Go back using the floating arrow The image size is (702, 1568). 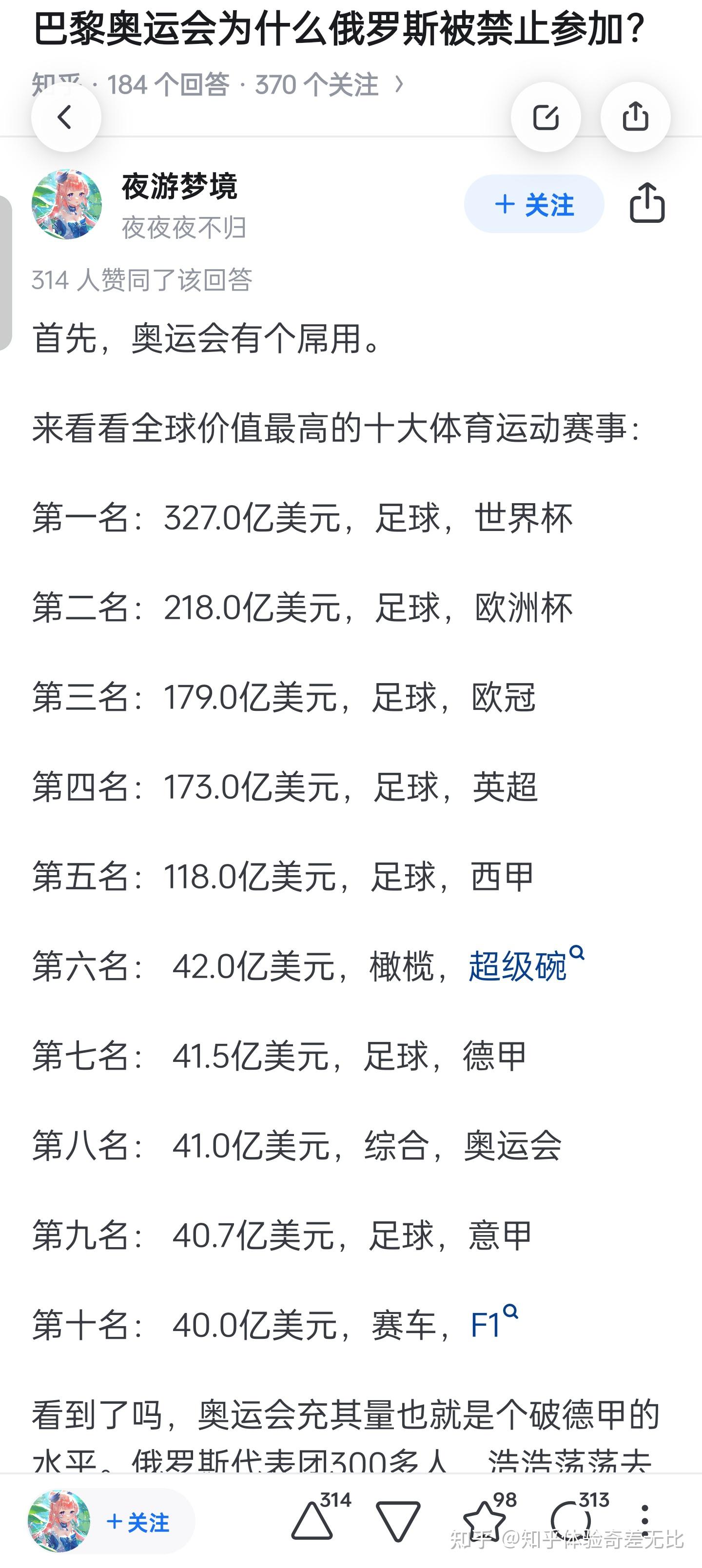(66, 117)
